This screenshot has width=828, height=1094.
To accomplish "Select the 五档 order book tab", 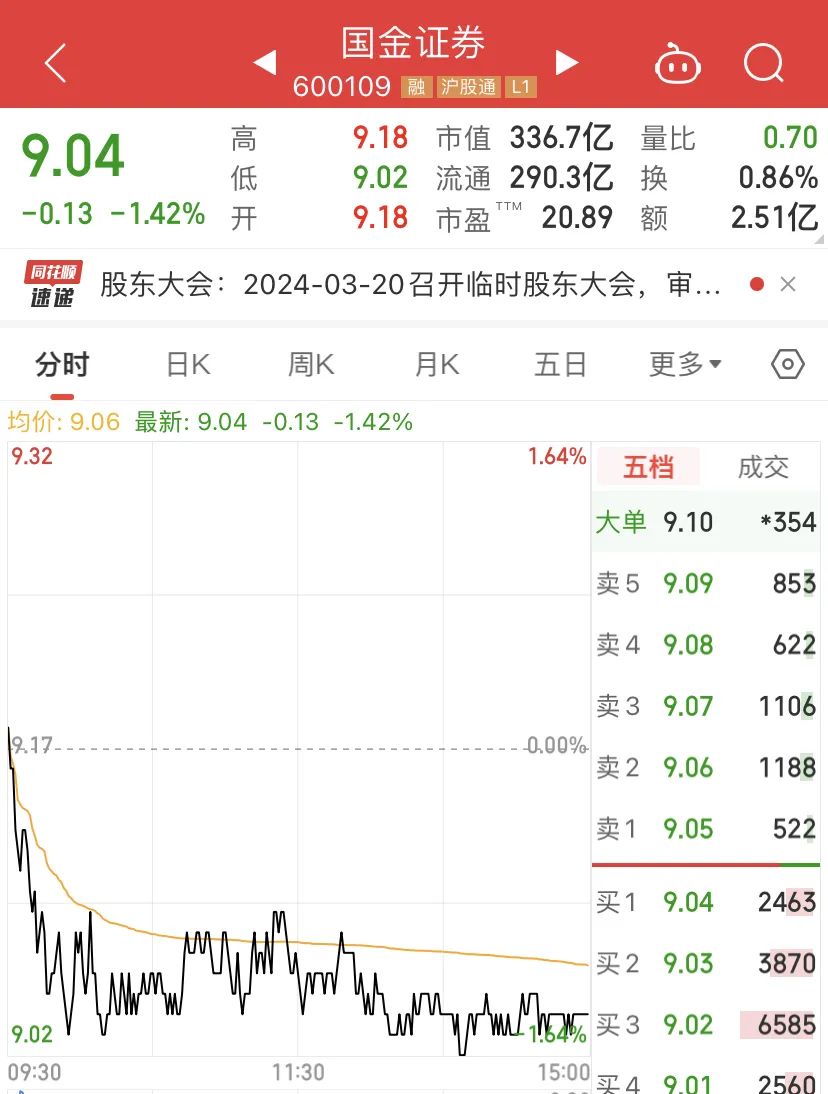I will click(648, 467).
